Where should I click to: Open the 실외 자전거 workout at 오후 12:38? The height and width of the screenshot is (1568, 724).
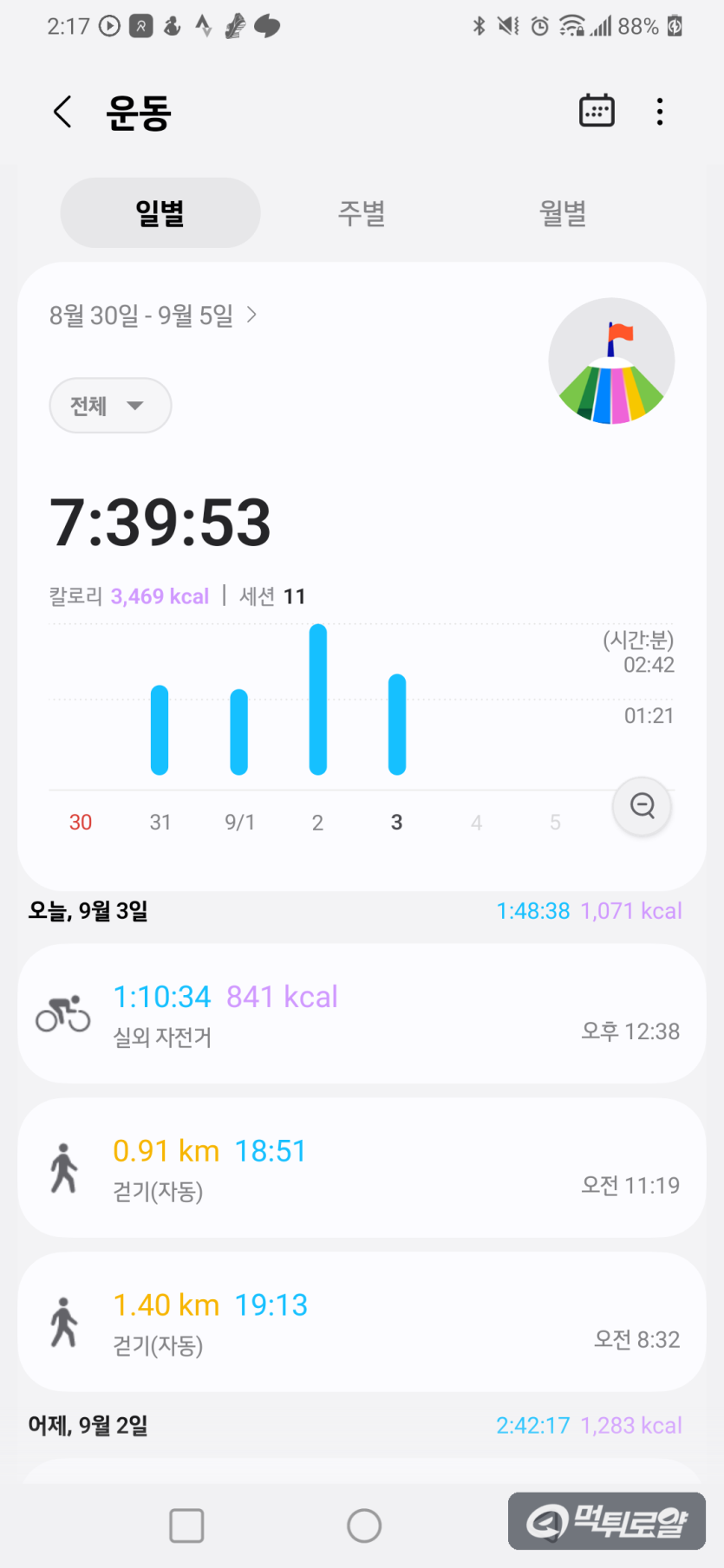tap(362, 1013)
